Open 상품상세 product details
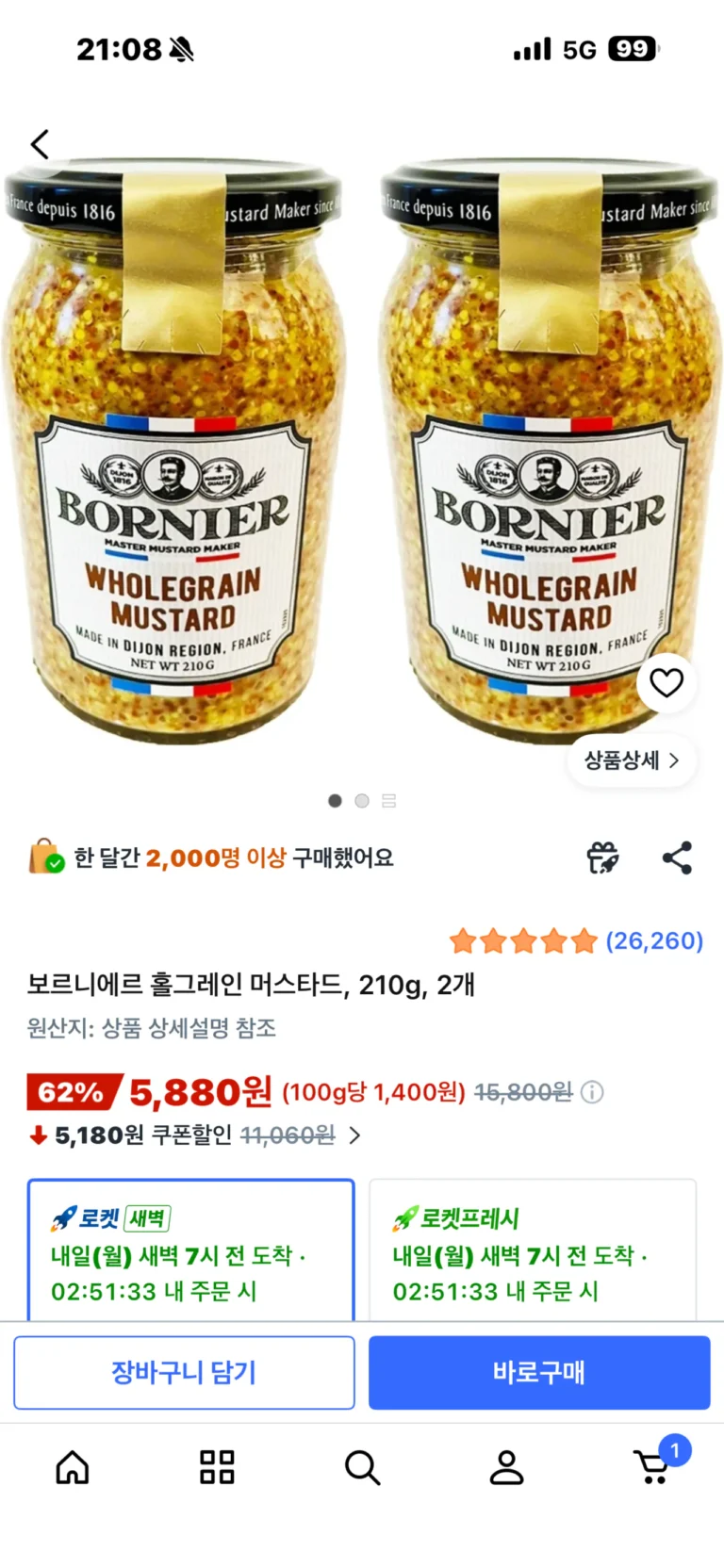The height and width of the screenshot is (1568, 724). 632,760
